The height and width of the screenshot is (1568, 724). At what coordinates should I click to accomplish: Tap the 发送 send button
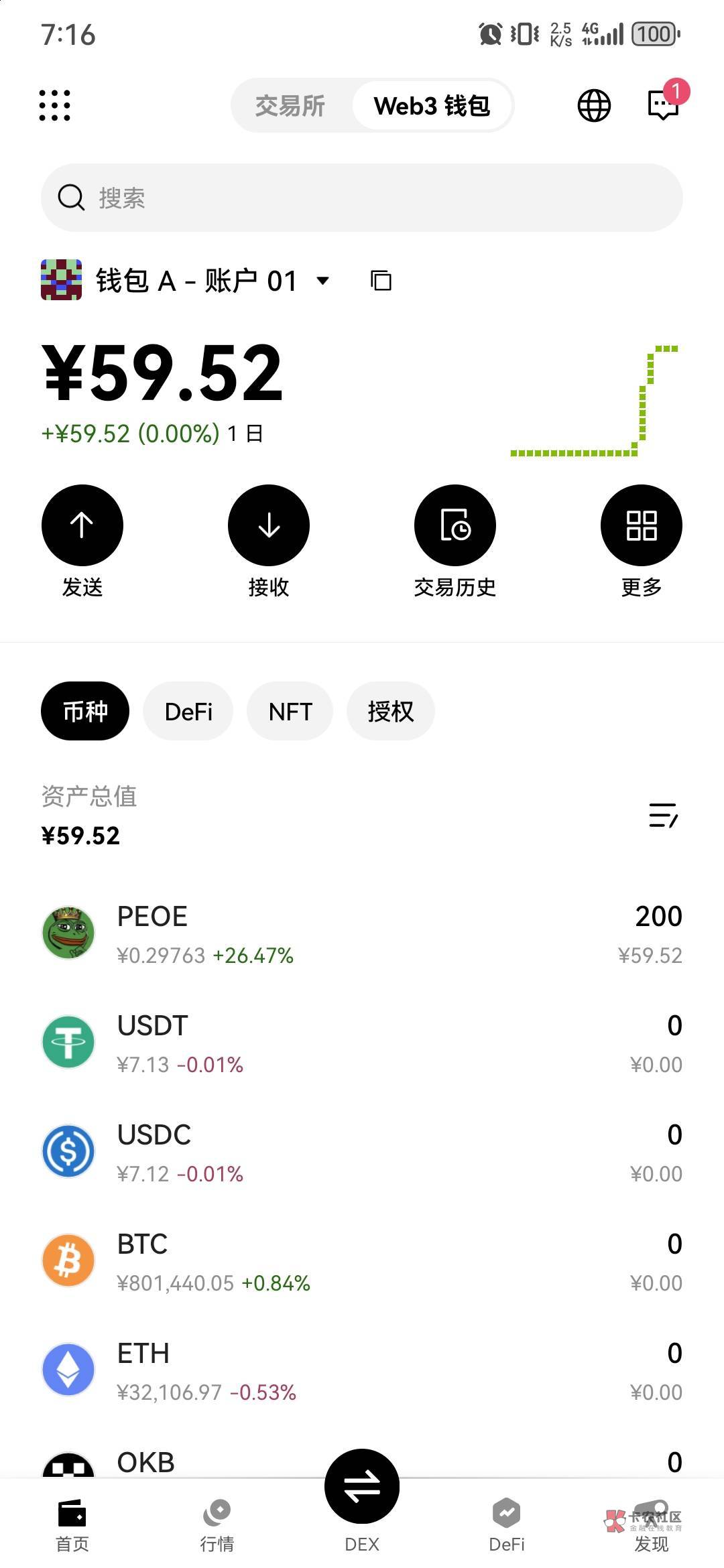tap(82, 525)
